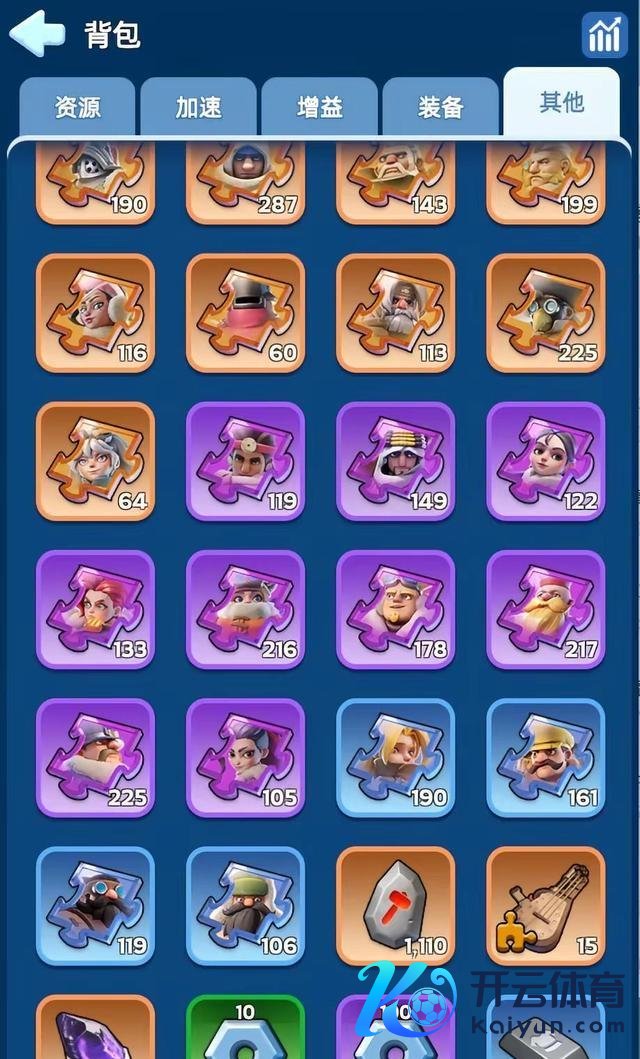Tap the orange shard showing 64
The width and height of the screenshot is (640, 1059).
pyautogui.click(x=95, y=461)
